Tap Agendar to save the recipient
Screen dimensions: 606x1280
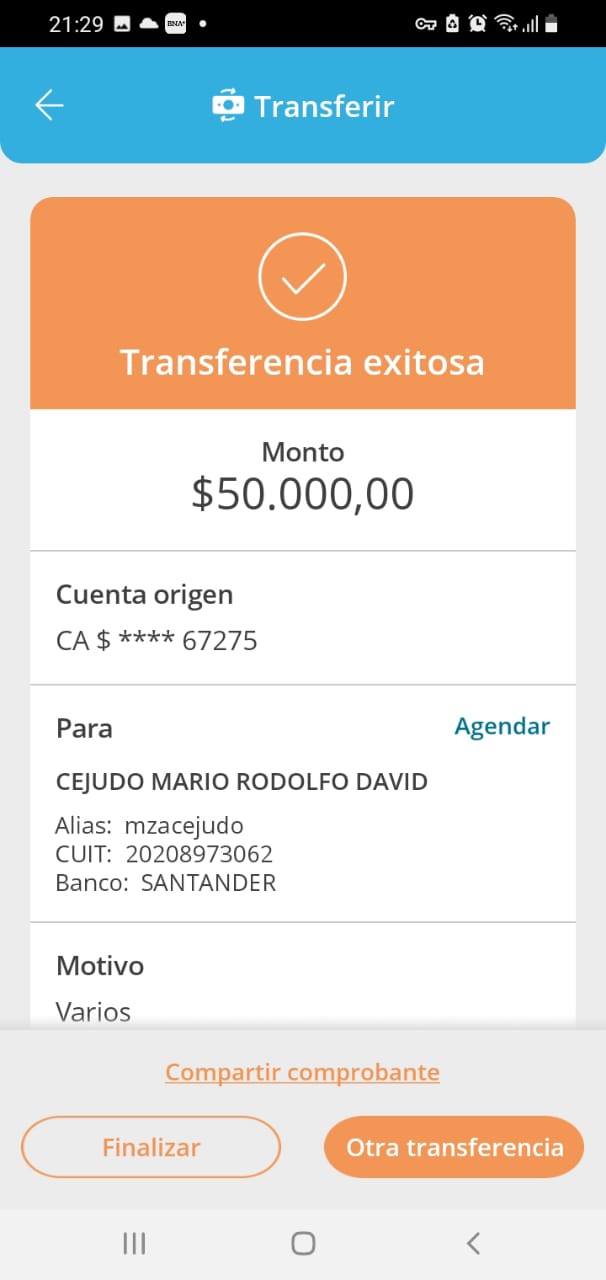tap(502, 726)
